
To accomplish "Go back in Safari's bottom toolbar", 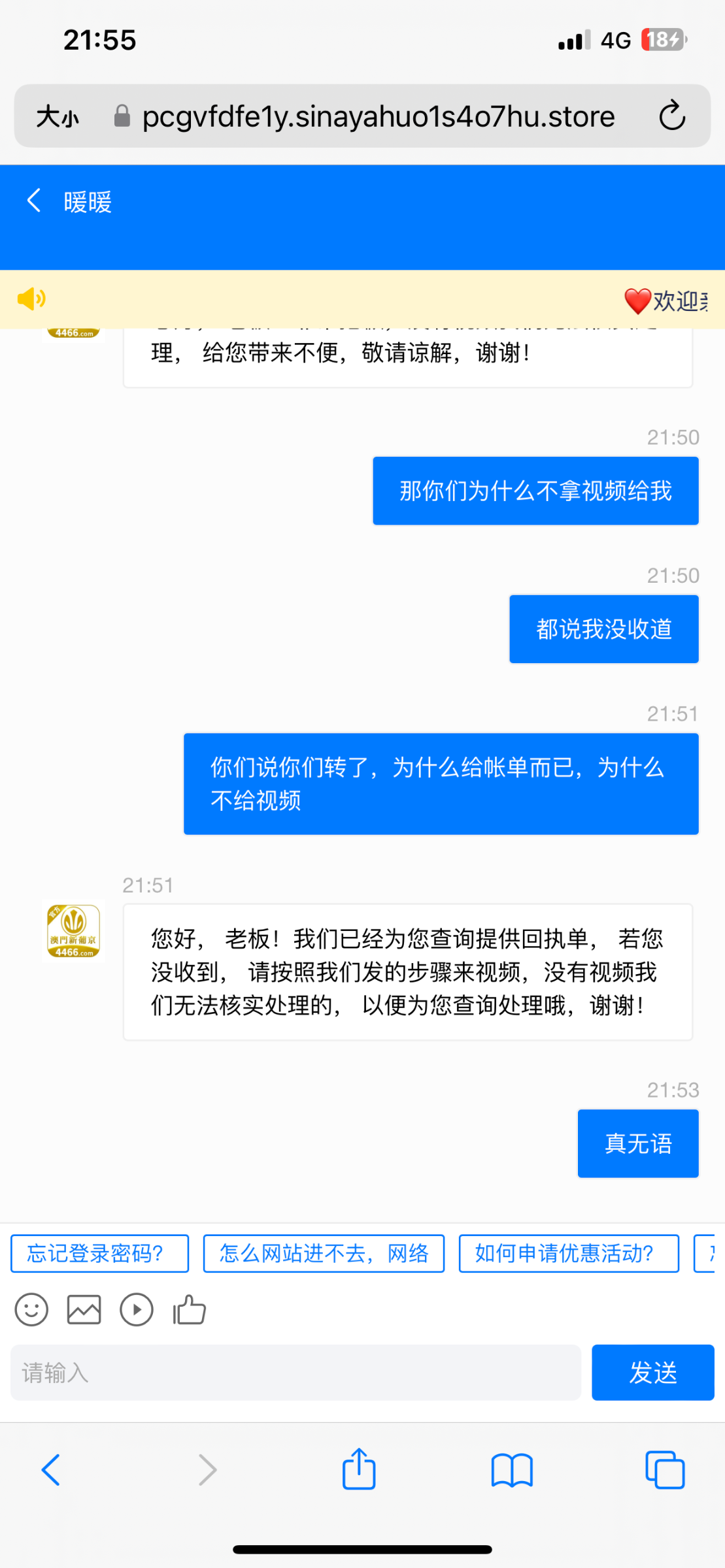I will tap(51, 1470).
